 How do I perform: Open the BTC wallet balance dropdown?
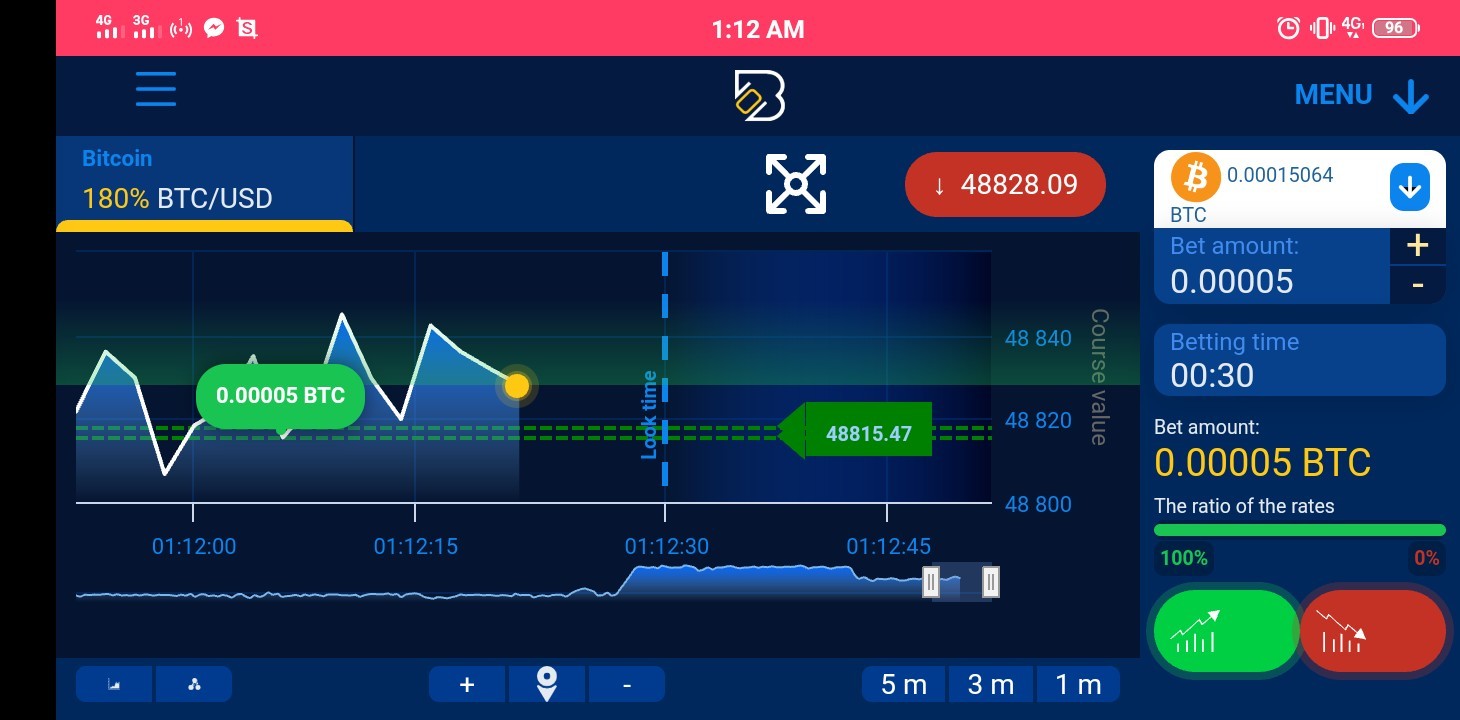pos(1410,188)
